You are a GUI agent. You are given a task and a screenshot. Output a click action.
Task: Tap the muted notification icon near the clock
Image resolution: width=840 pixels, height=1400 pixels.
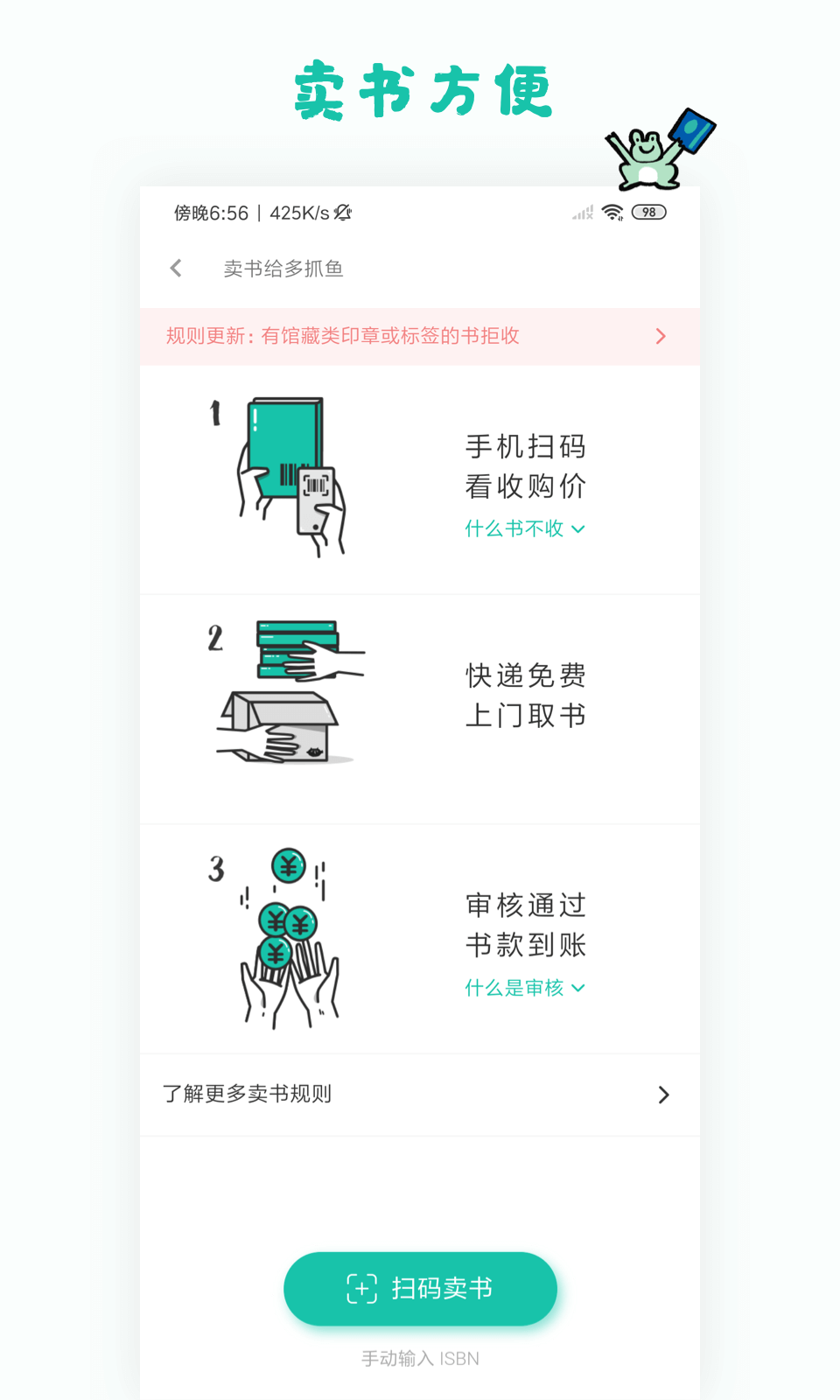pos(344,212)
